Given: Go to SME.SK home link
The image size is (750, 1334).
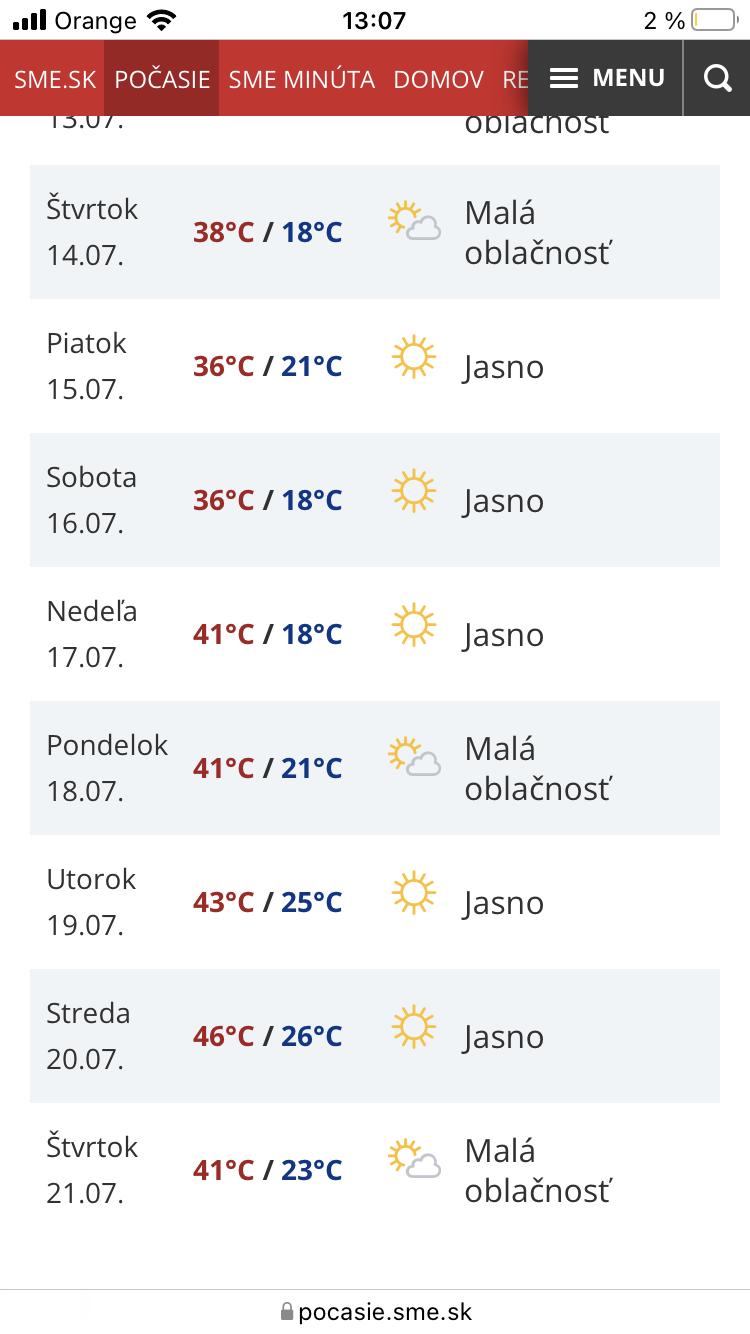Looking at the screenshot, I should (54, 79).
